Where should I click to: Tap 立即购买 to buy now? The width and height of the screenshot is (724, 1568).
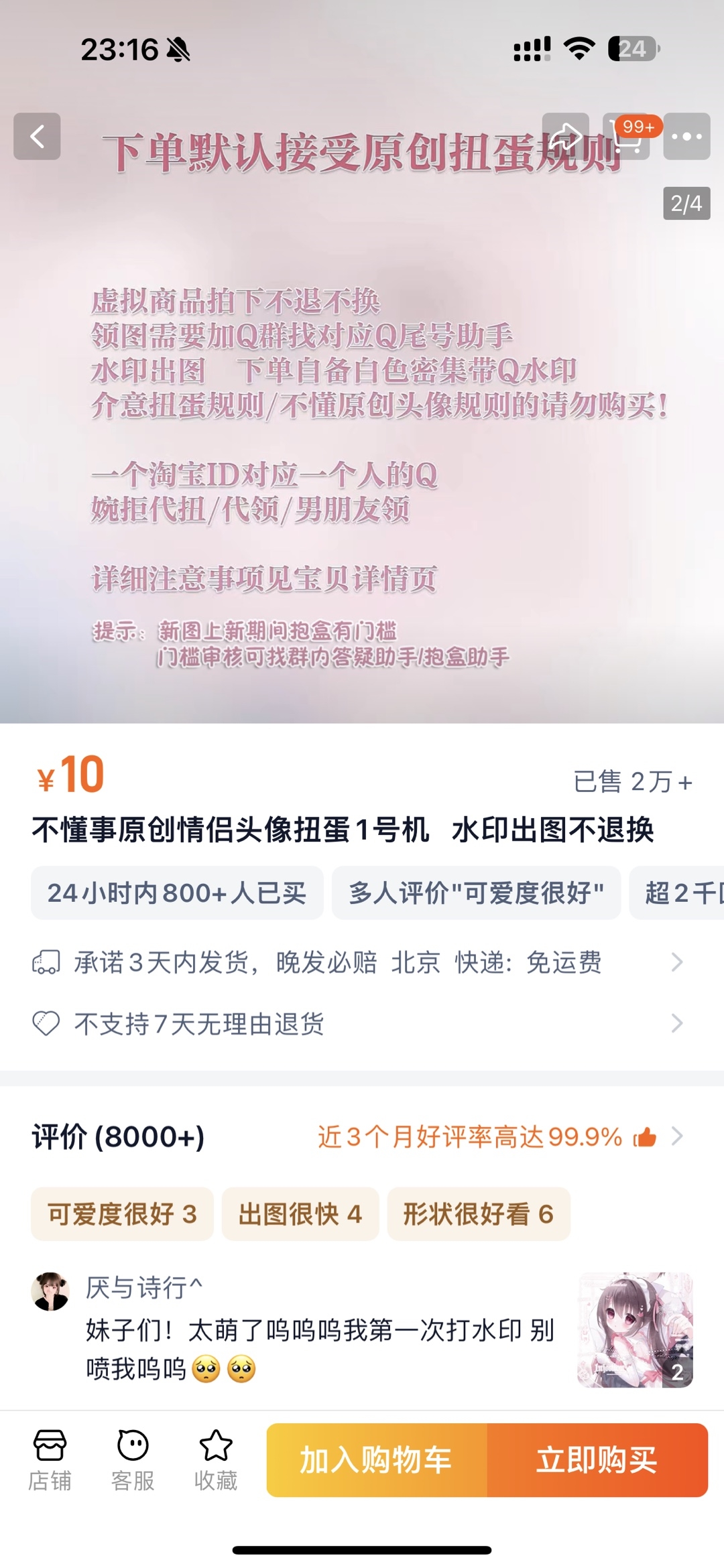(597, 1460)
